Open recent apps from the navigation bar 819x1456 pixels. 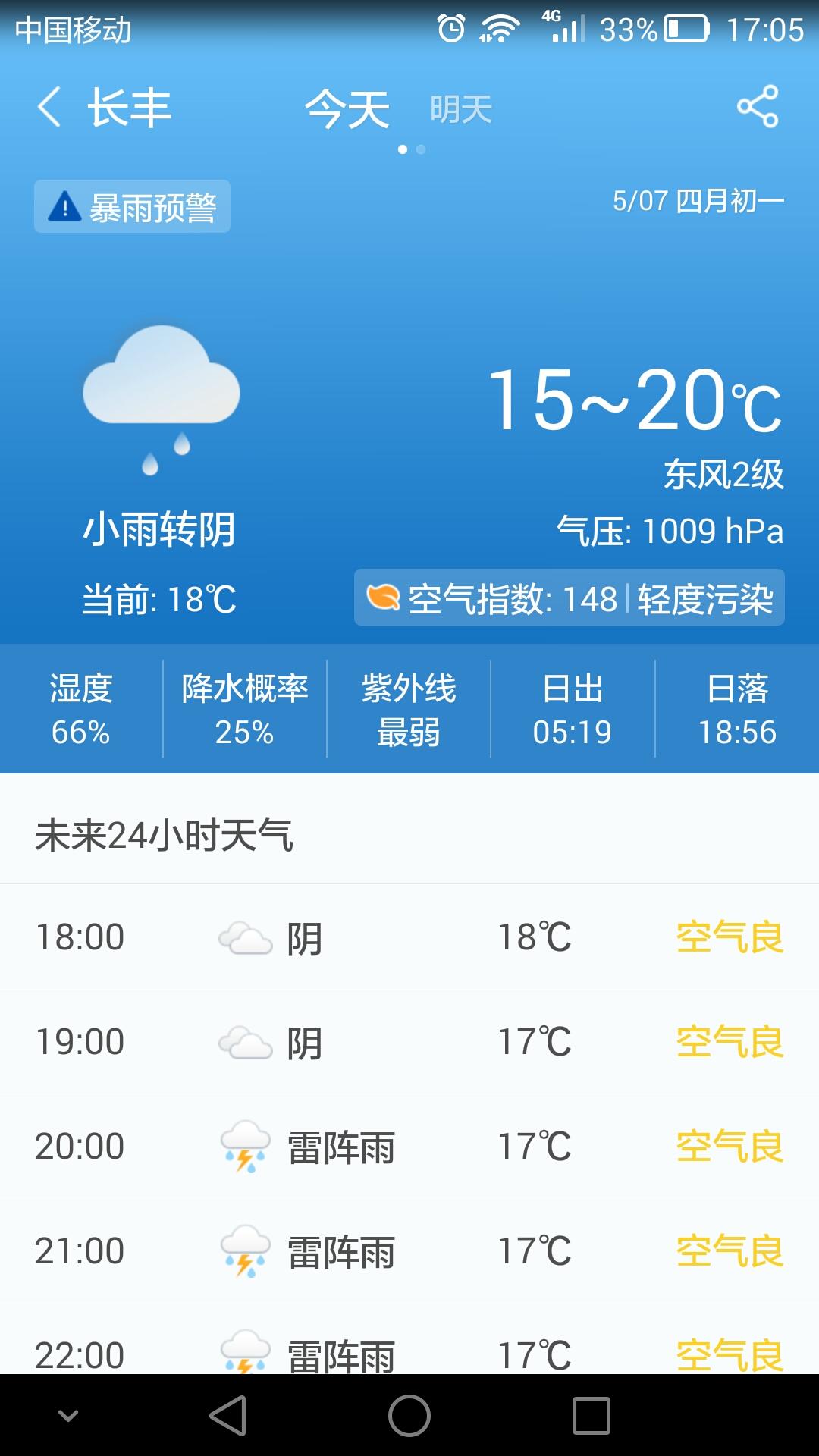click(x=591, y=1416)
